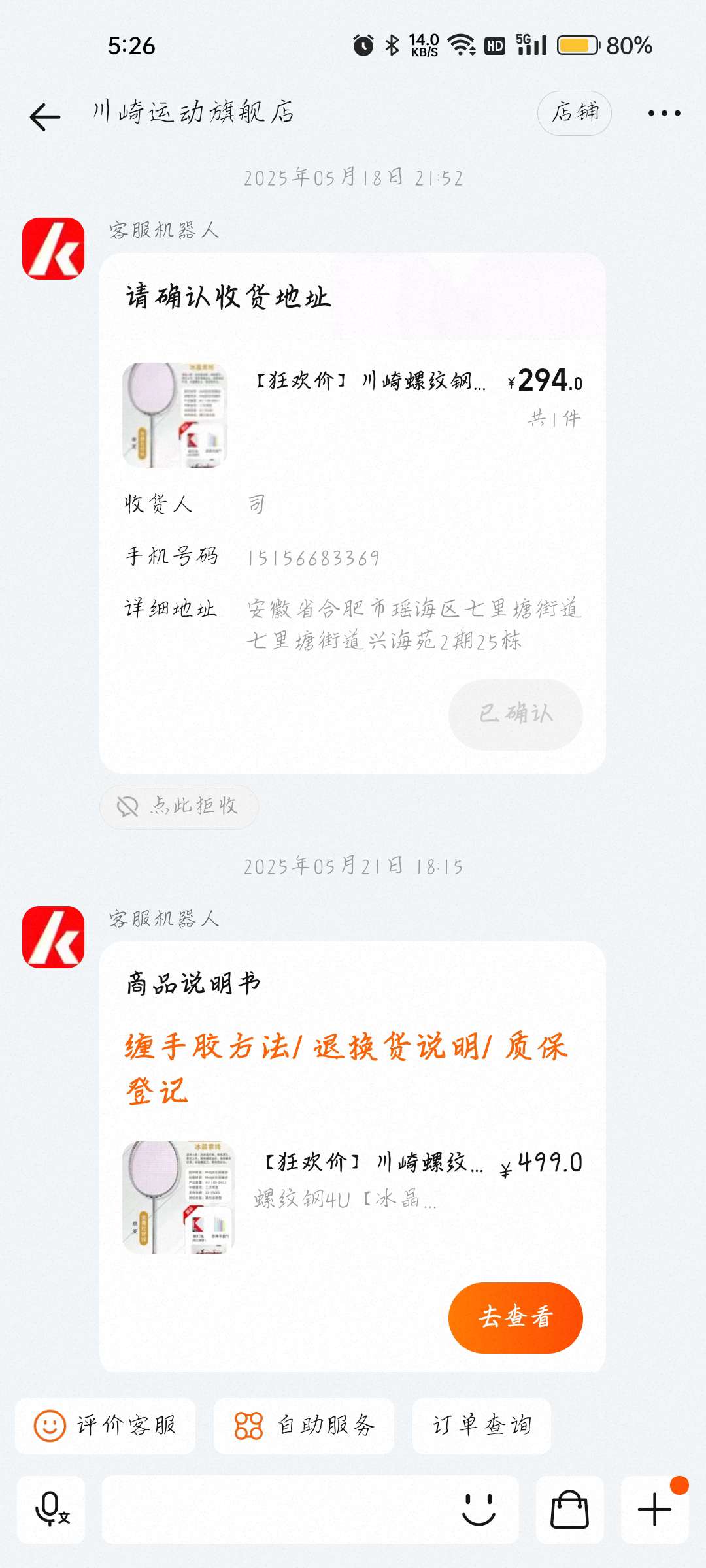Open 订单查询 order lookup

(482, 1426)
